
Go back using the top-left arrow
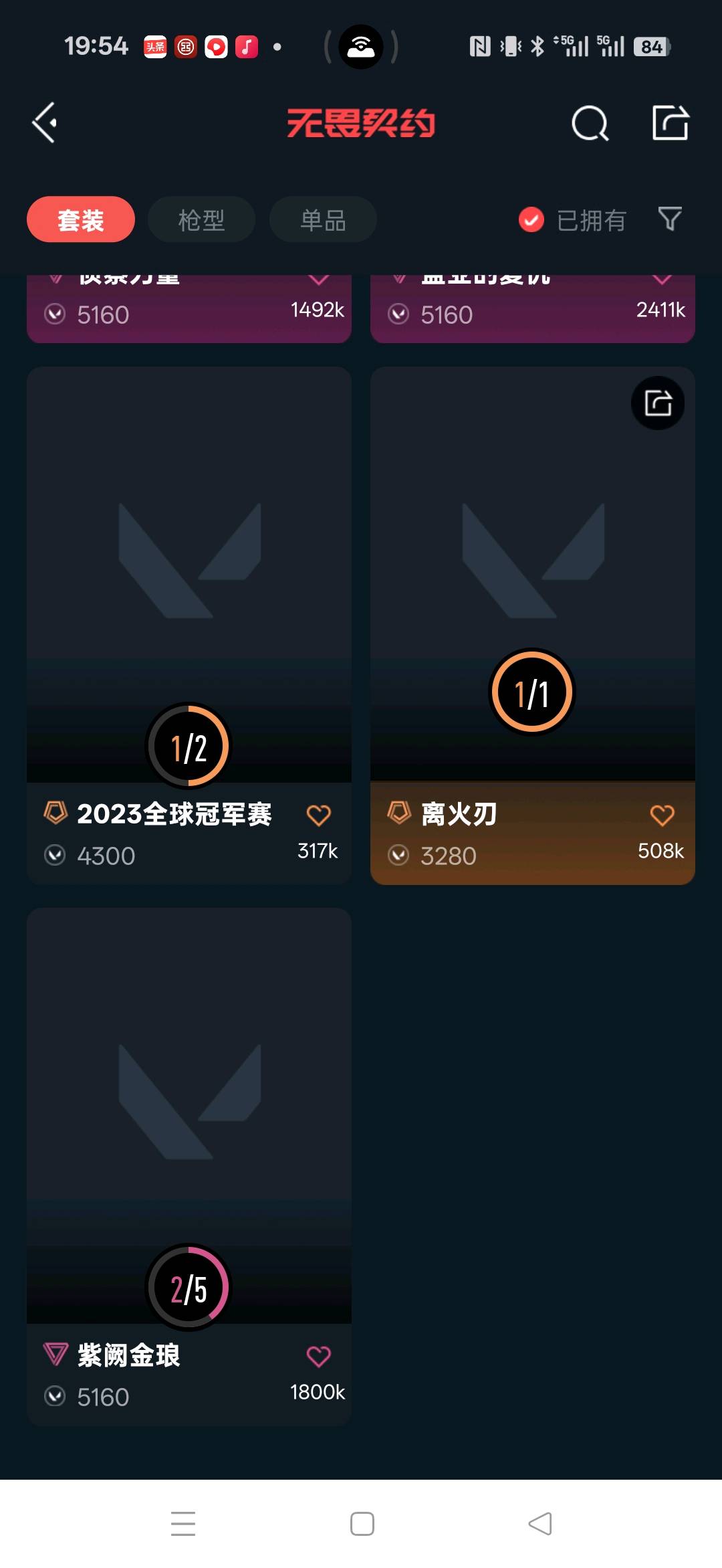click(45, 123)
